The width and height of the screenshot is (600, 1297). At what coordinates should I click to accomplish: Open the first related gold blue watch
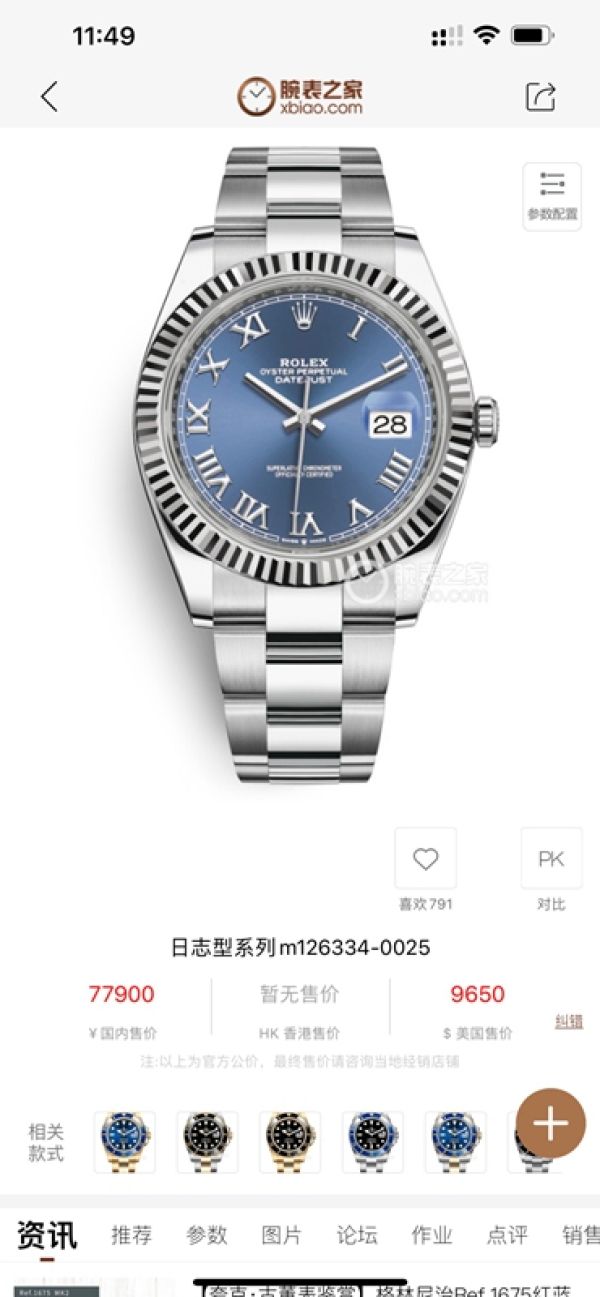tap(125, 1141)
